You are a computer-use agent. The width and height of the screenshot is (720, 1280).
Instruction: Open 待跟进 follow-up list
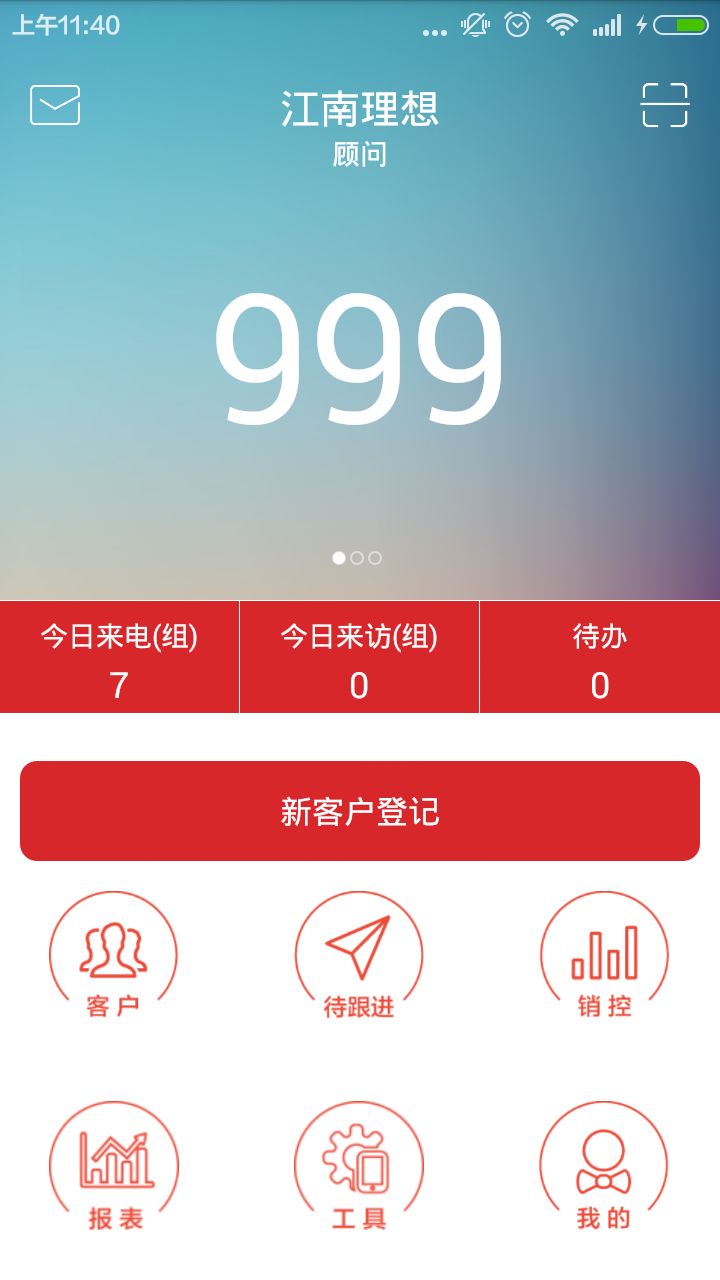click(359, 957)
